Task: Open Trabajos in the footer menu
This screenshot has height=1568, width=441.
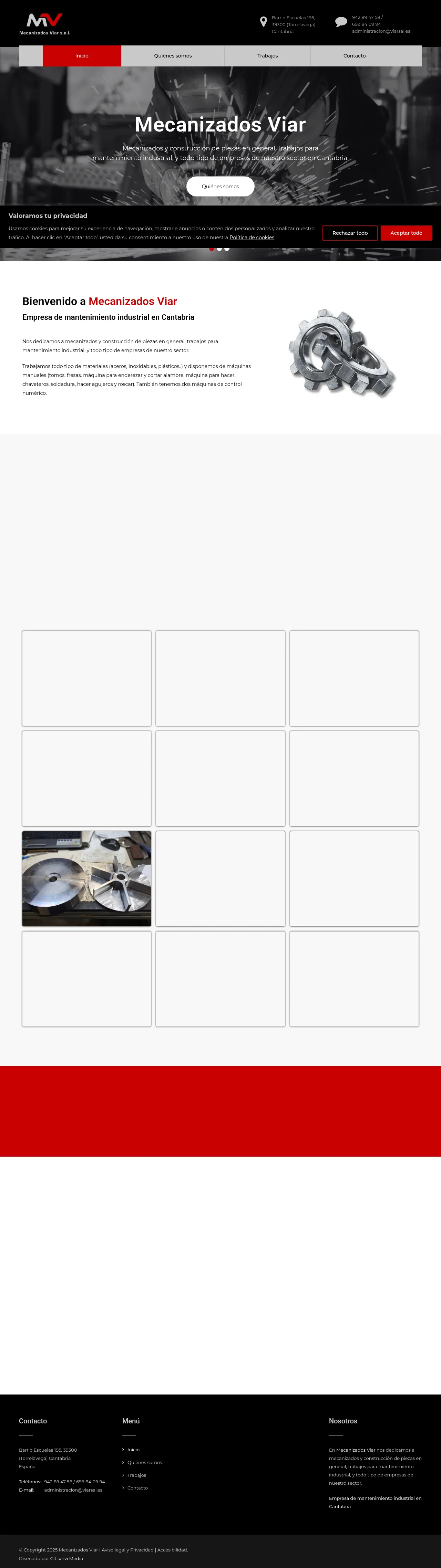Action: (136, 1475)
